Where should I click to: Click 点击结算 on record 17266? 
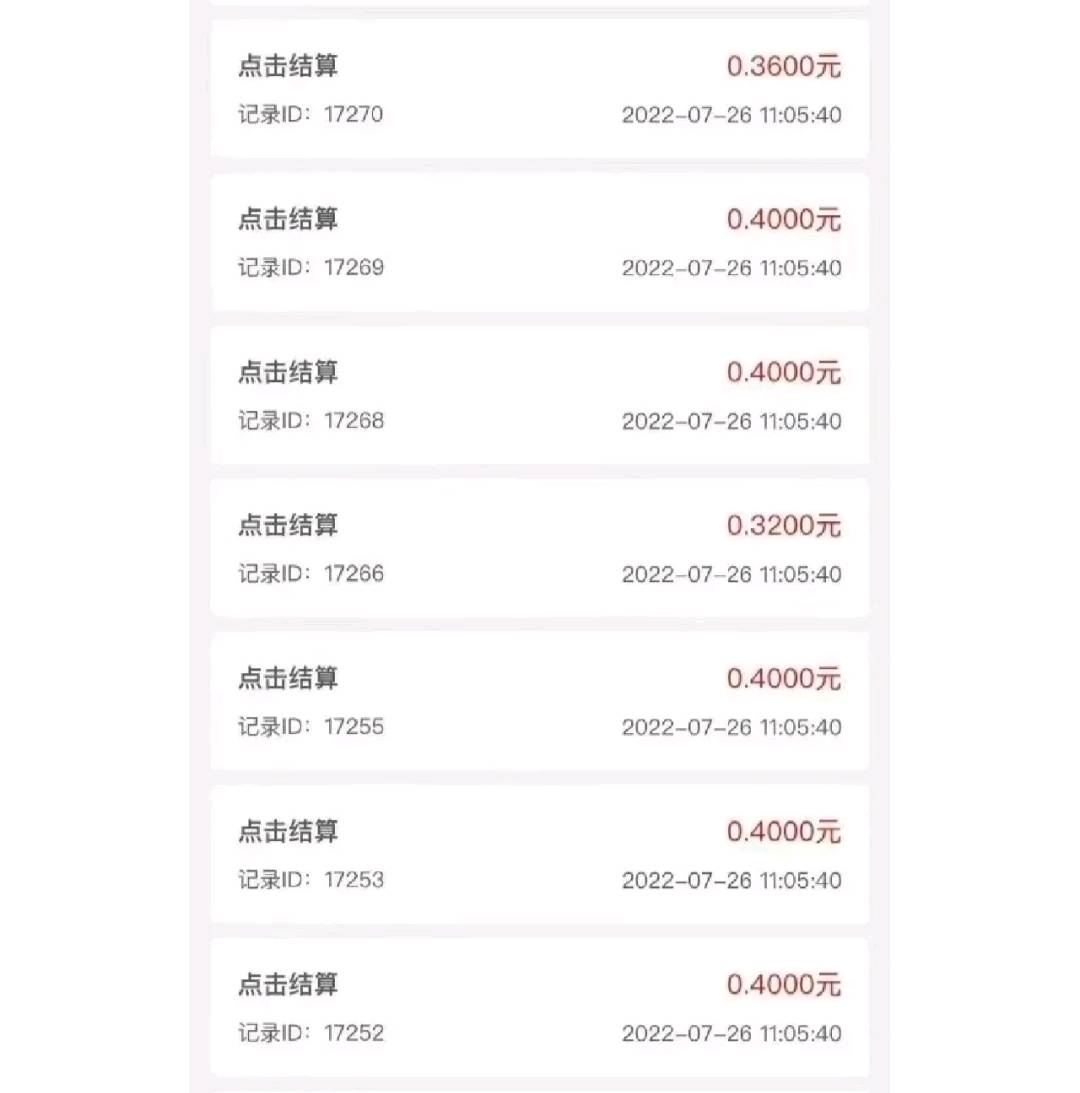point(286,525)
